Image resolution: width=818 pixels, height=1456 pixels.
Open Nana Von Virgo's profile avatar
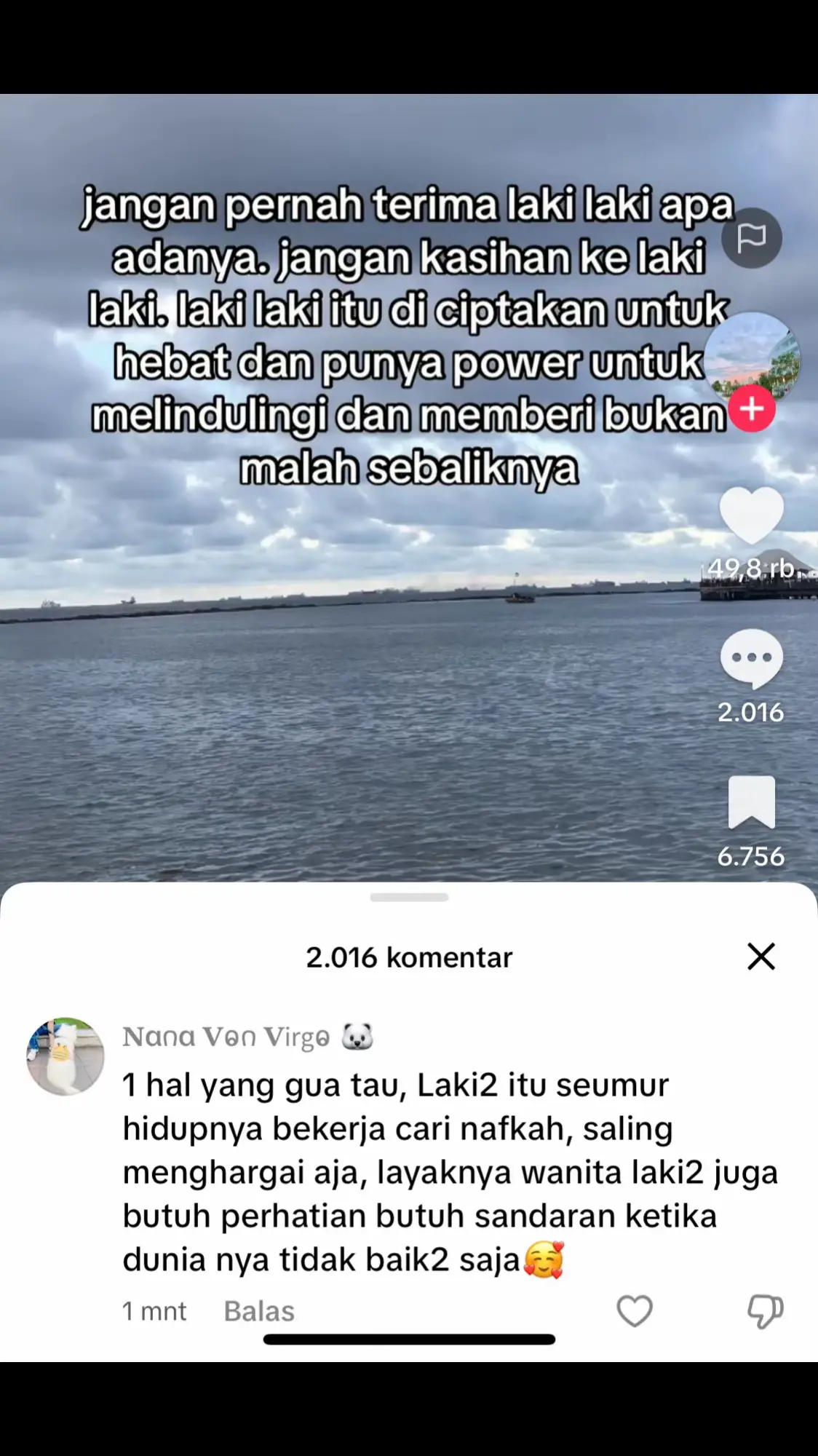tap(65, 1056)
